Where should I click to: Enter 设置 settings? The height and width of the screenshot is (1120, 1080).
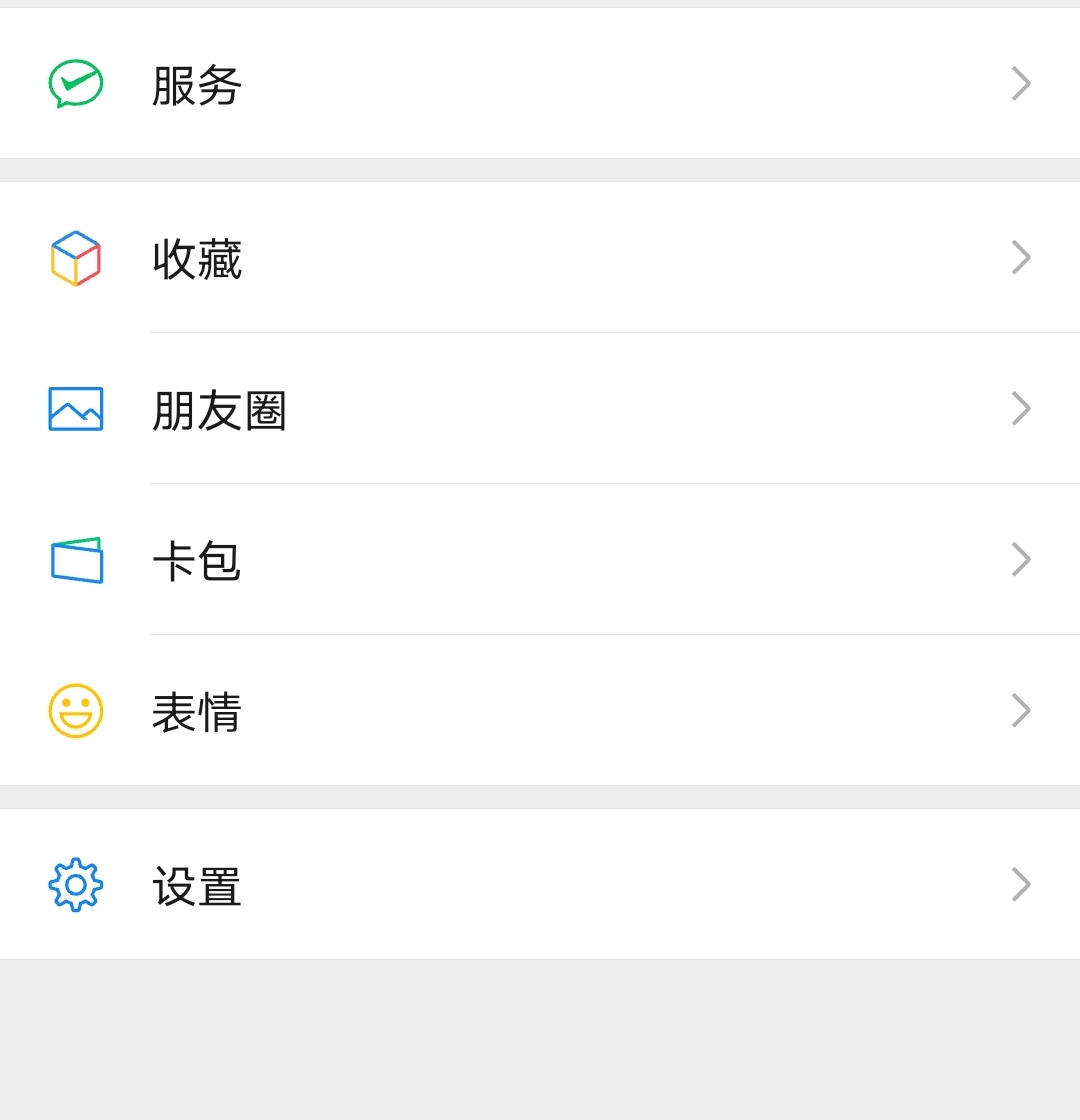(540, 885)
